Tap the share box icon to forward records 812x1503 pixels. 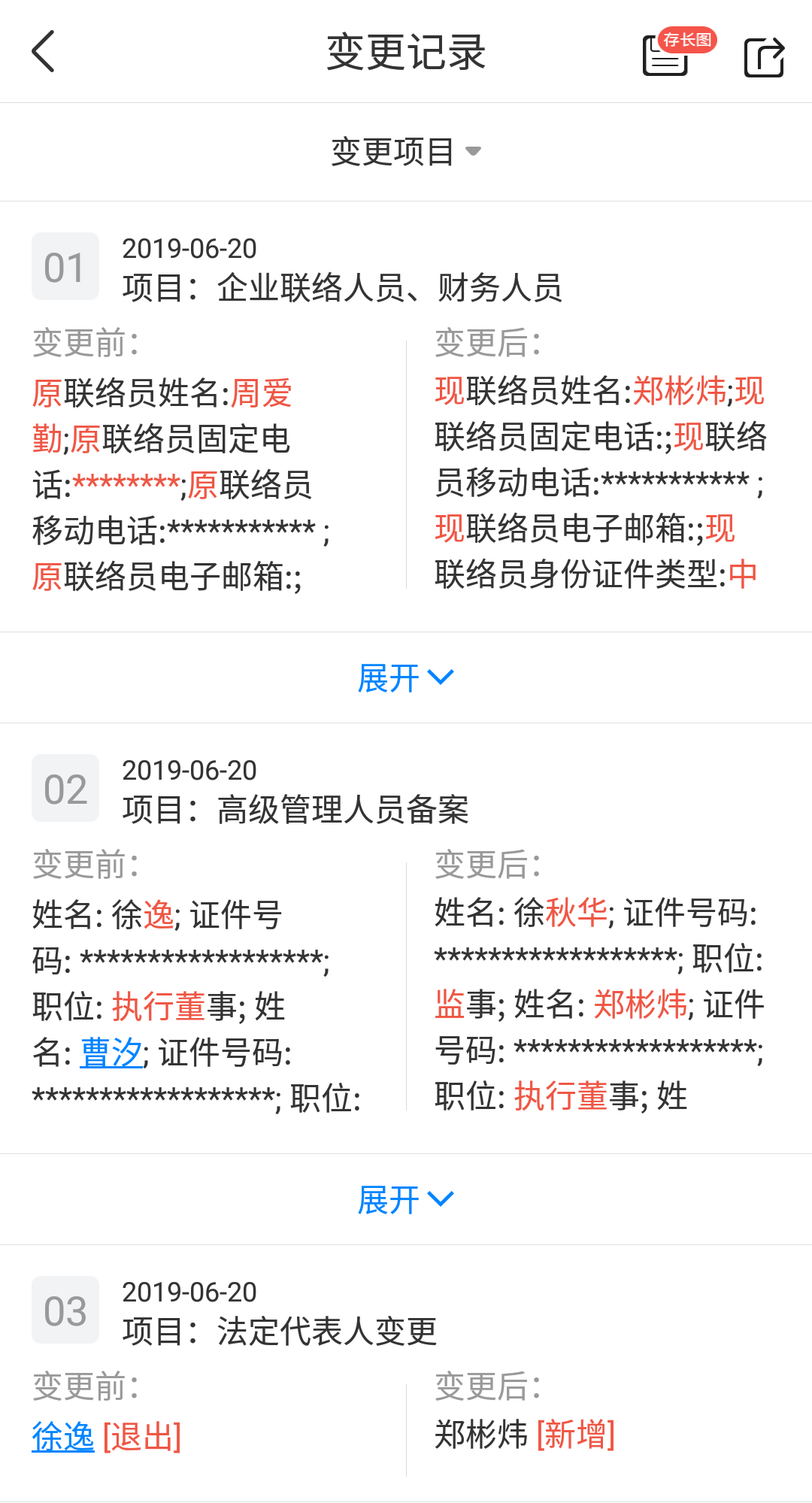click(763, 54)
